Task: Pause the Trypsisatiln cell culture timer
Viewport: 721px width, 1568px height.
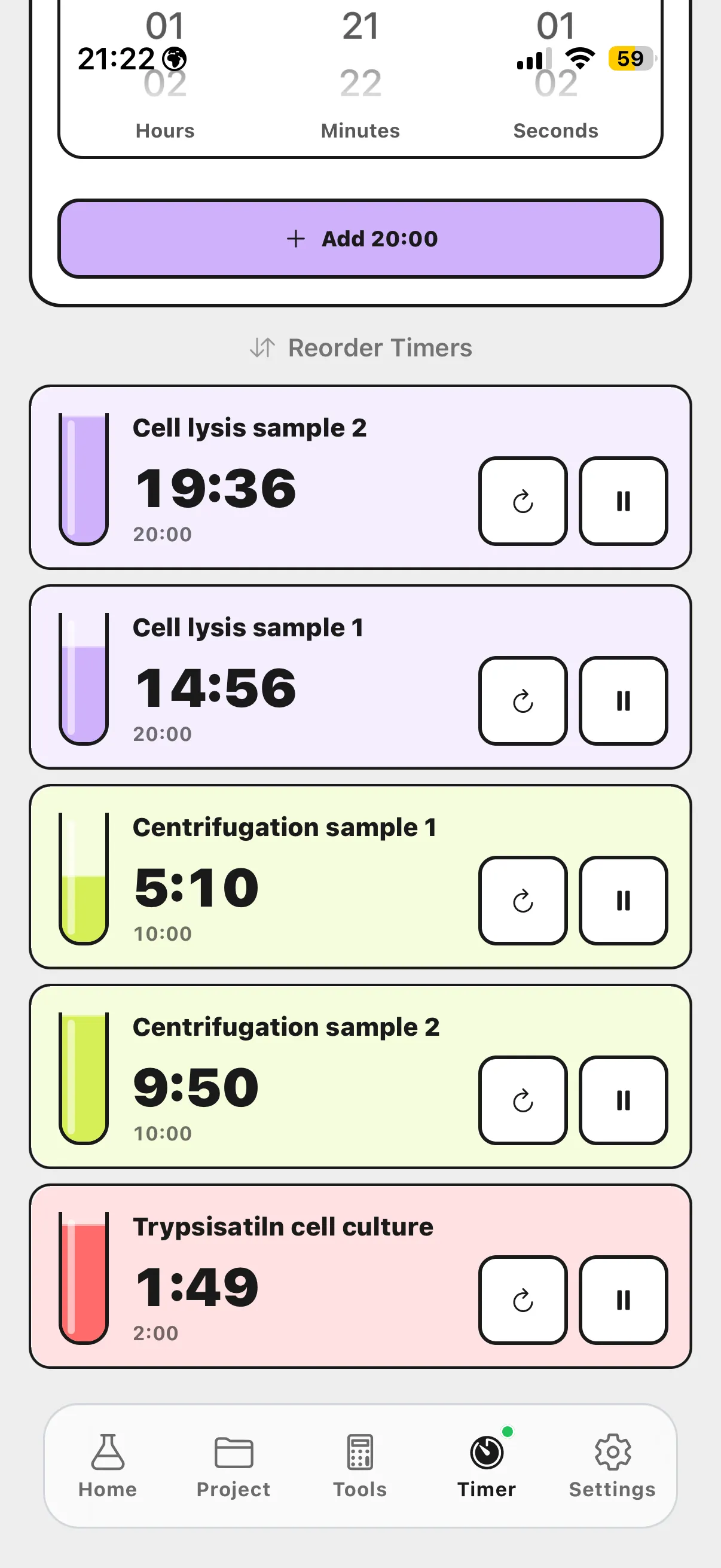Action: [622, 1299]
